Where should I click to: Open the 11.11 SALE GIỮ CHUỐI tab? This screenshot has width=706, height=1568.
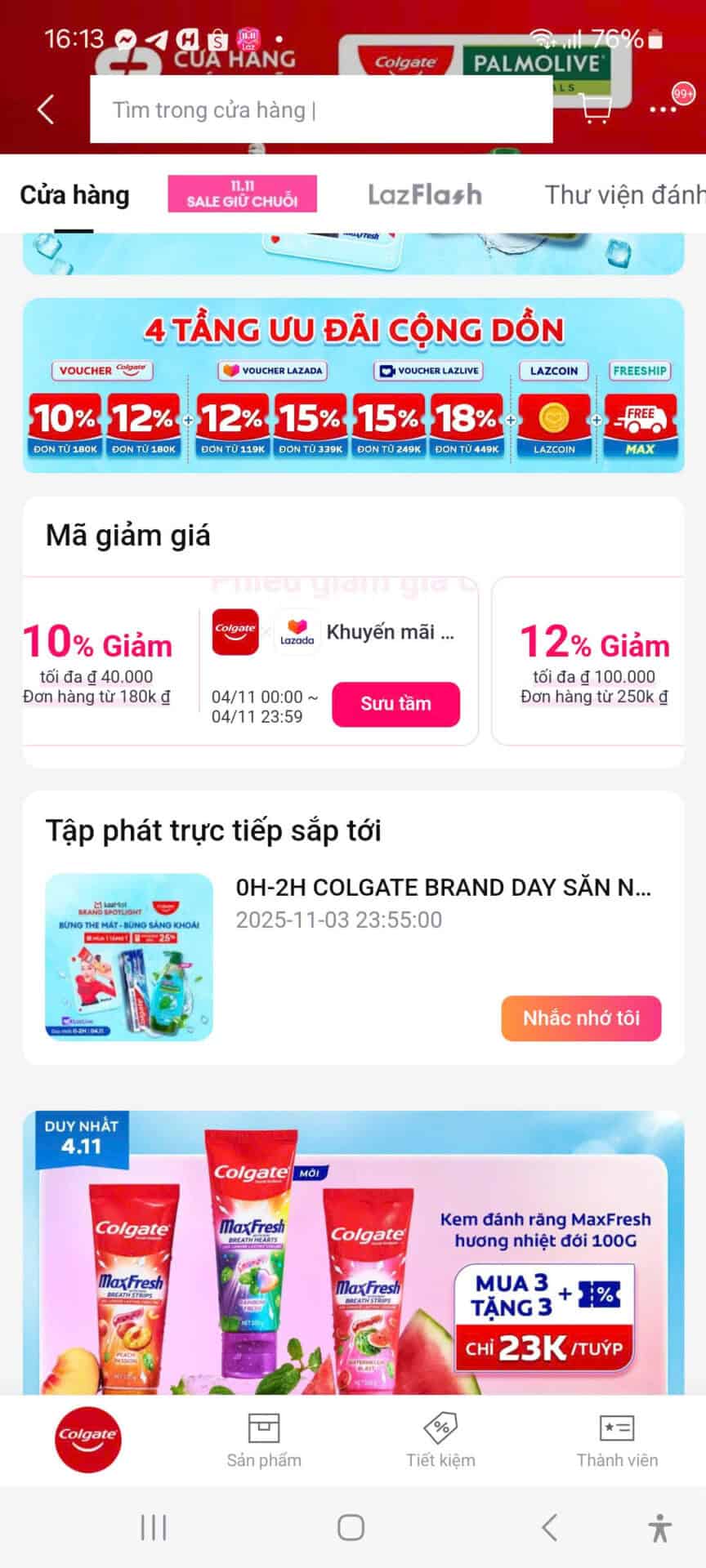point(242,194)
